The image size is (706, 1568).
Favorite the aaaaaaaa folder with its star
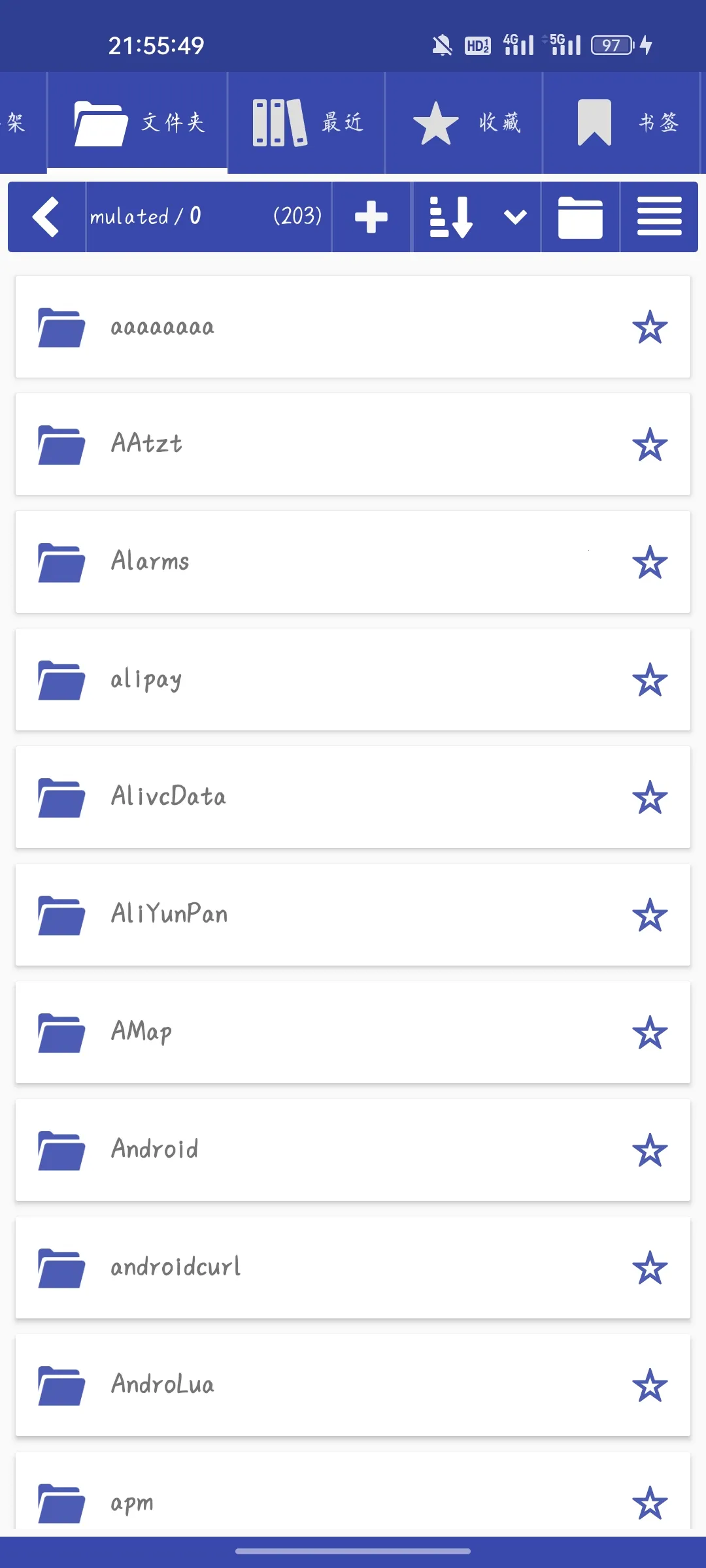tap(650, 327)
